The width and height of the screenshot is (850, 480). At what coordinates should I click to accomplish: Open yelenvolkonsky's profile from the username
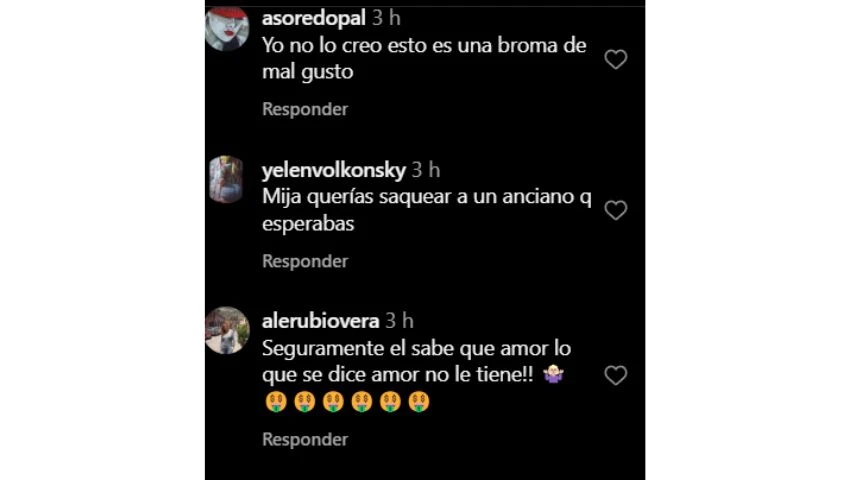[x=334, y=170]
